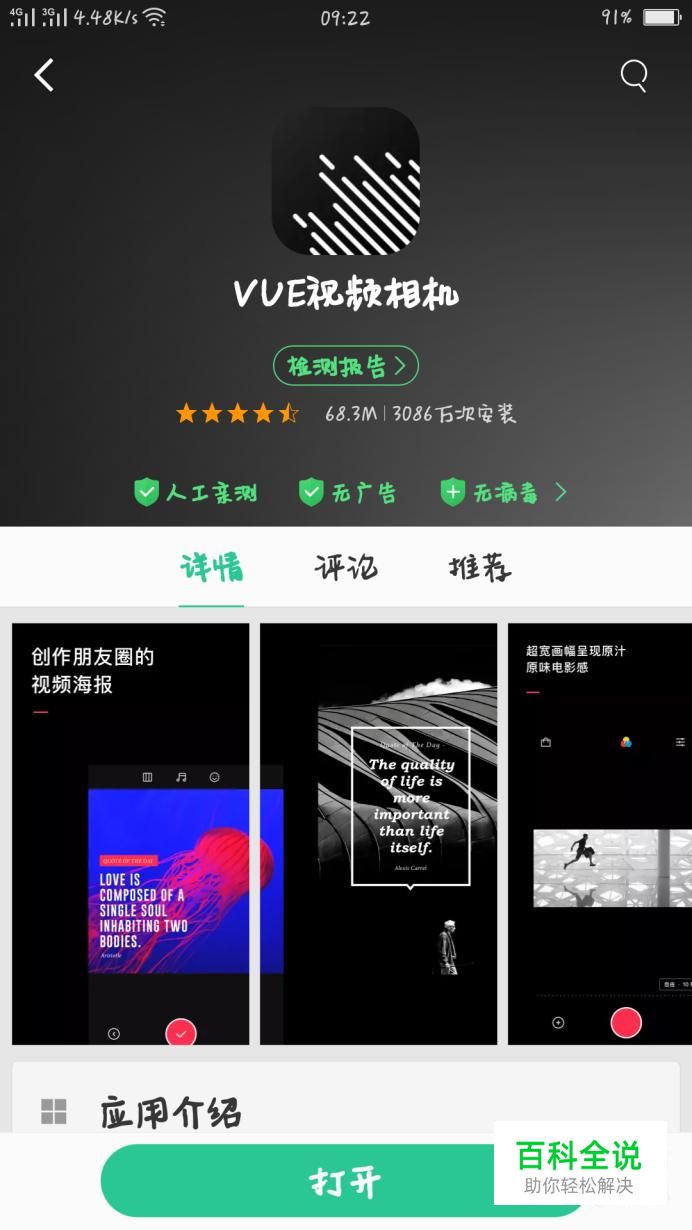Go back to the previous page
Screen dimensions: 692x1230
44,75
